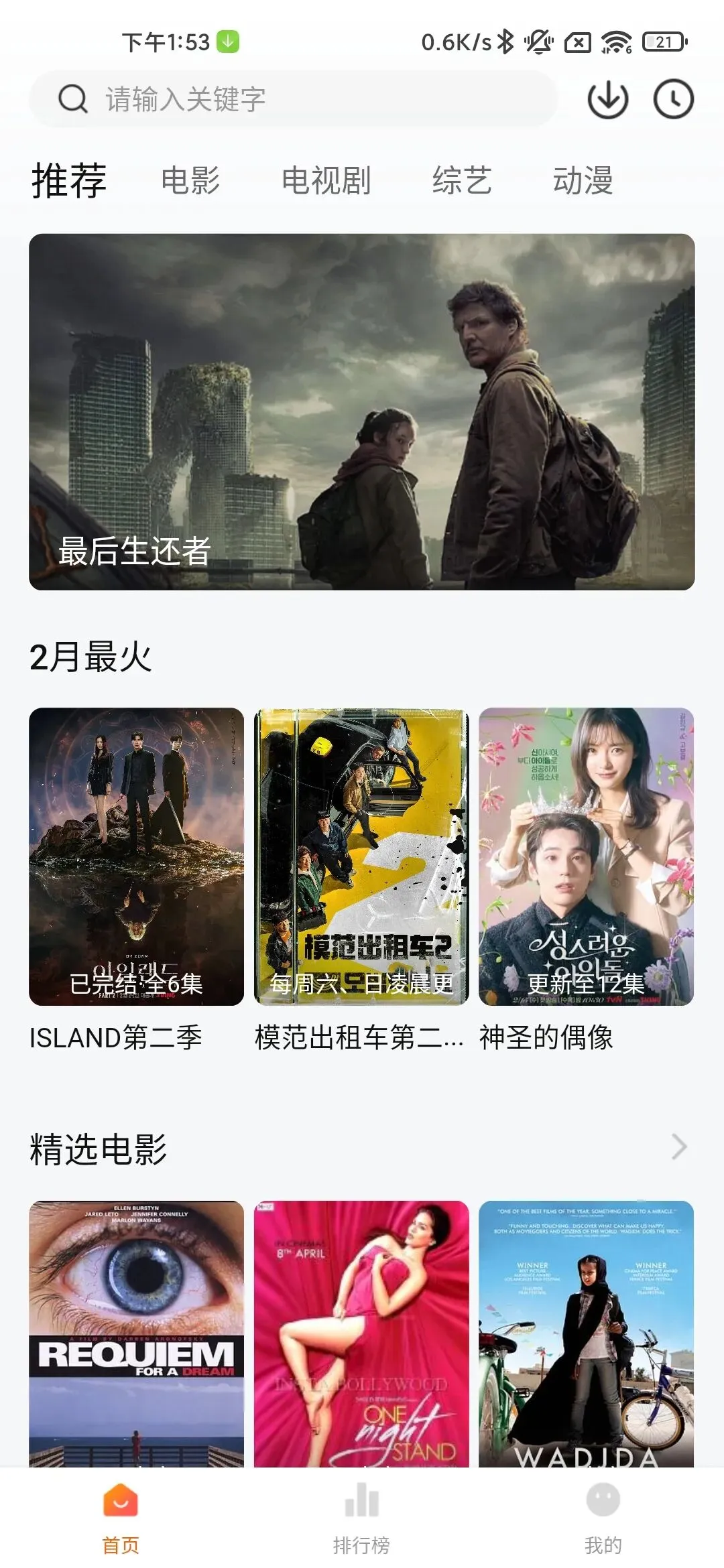This screenshot has height=1568, width=724.
Task: Open the downloads icon
Action: click(x=607, y=100)
